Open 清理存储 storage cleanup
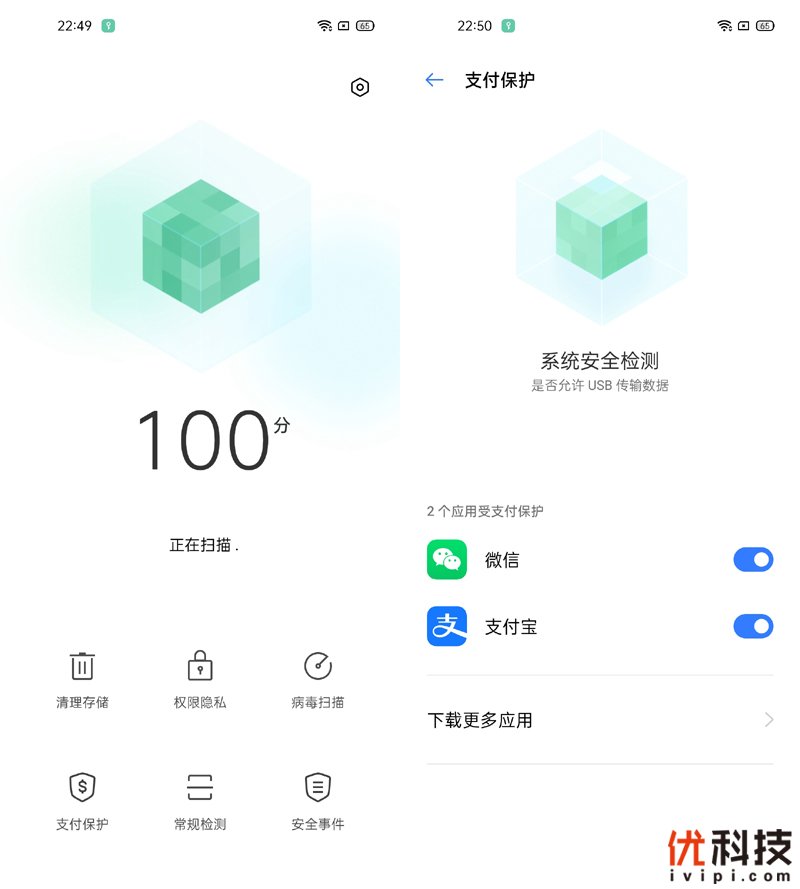Screen dimensions: 800x889 pos(82,679)
